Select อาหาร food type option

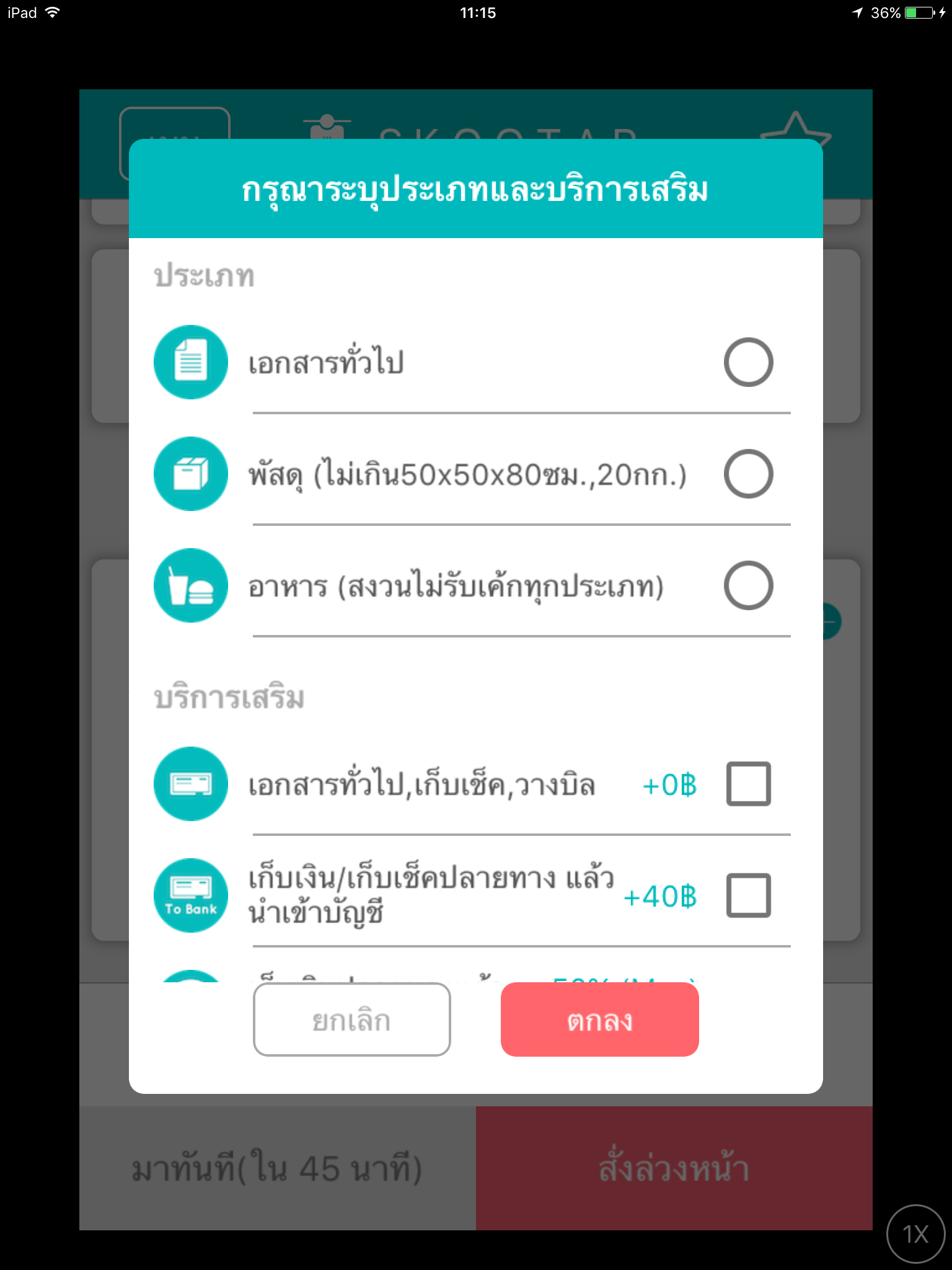click(748, 585)
